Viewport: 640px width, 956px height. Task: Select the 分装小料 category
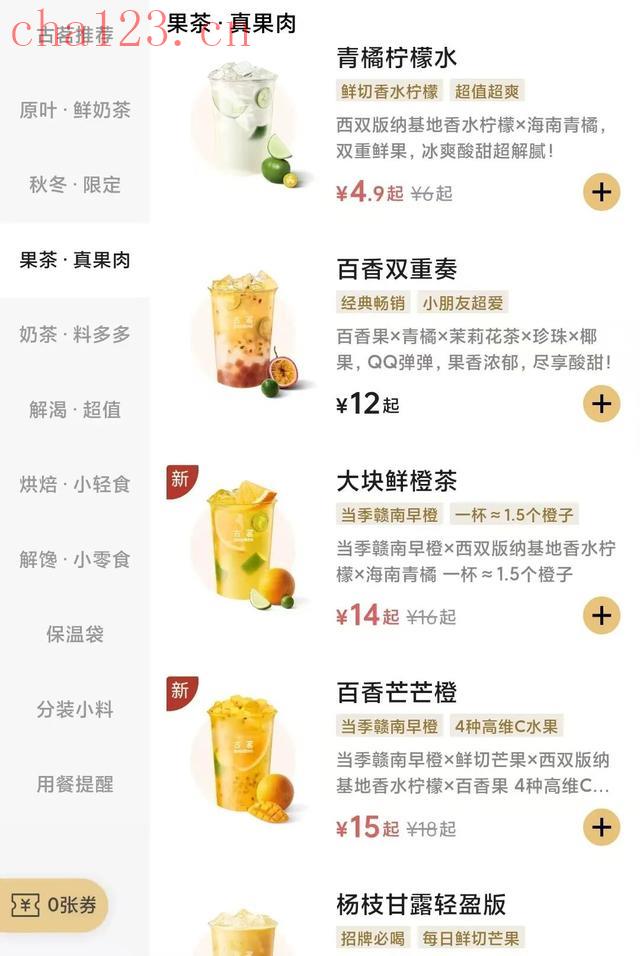pyautogui.click(x=75, y=710)
